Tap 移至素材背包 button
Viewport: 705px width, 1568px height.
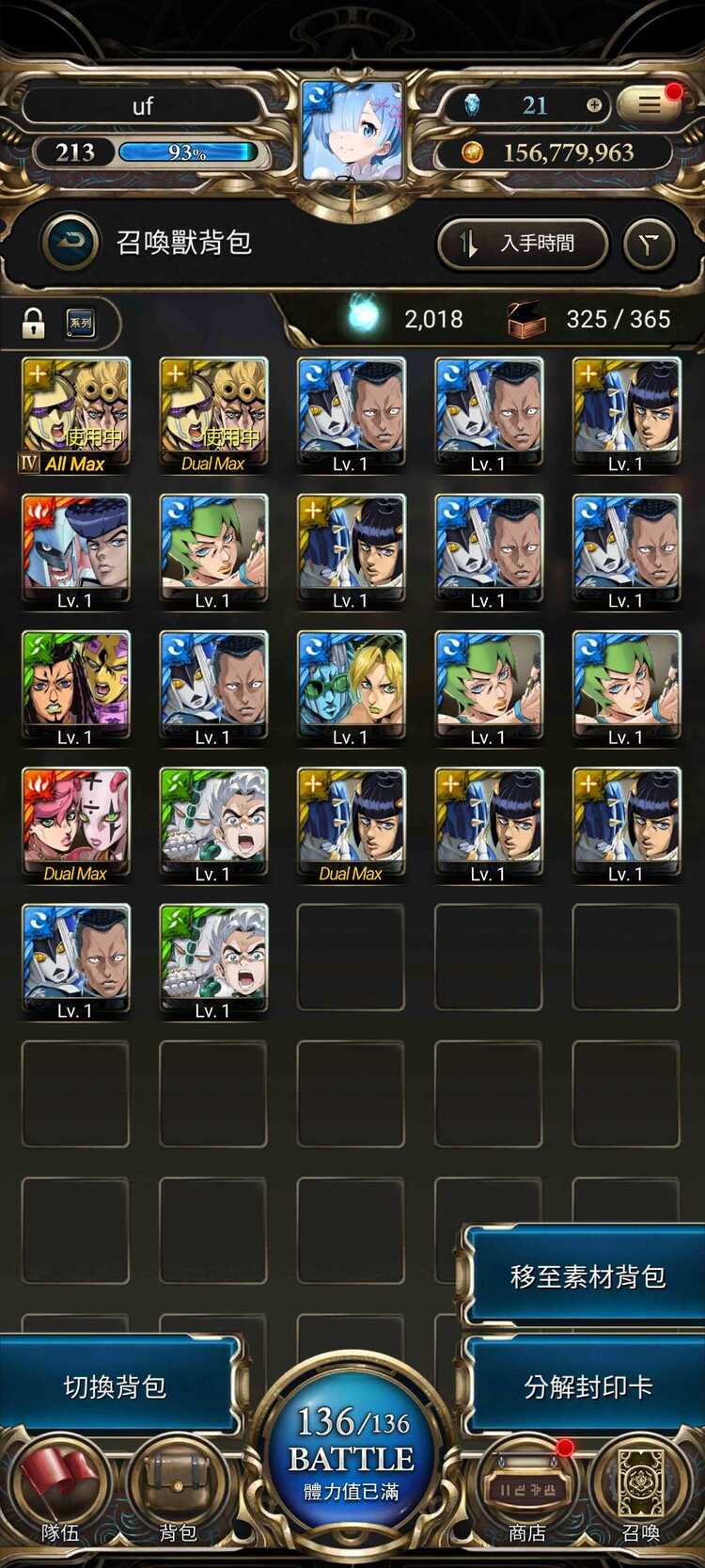(x=587, y=1276)
